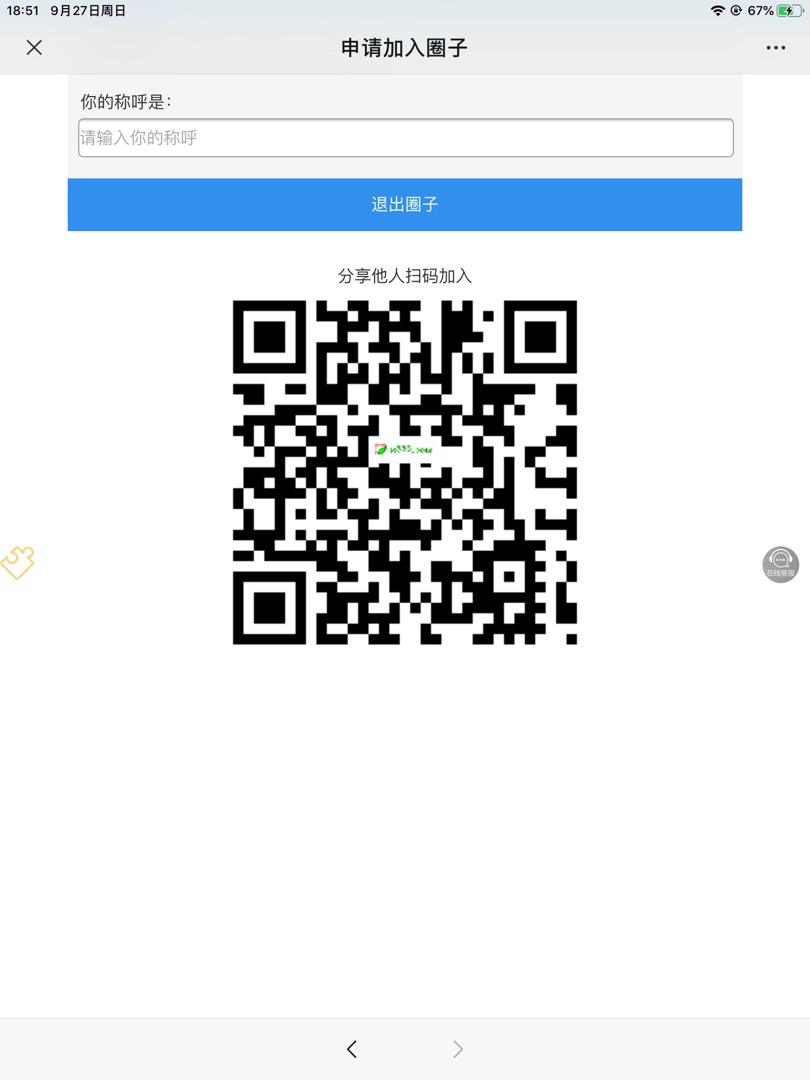This screenshot has width=810, height=1080.
Task: Open the three-dot more options menu
Action: (x=776, y=47)
